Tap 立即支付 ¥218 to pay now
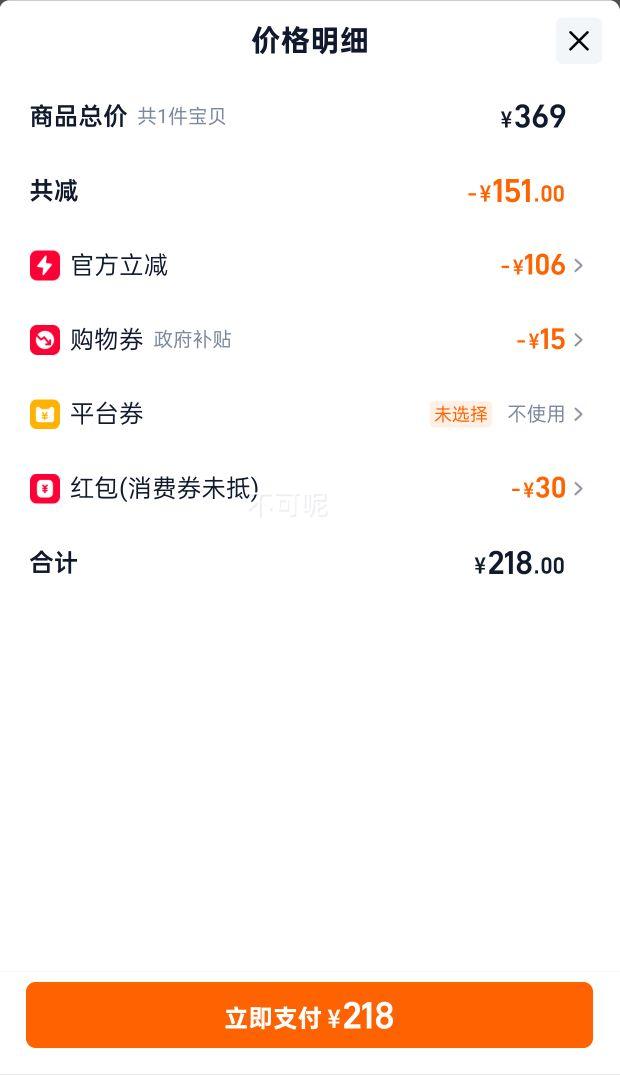620x1075 pixels. coord(309,1016)
